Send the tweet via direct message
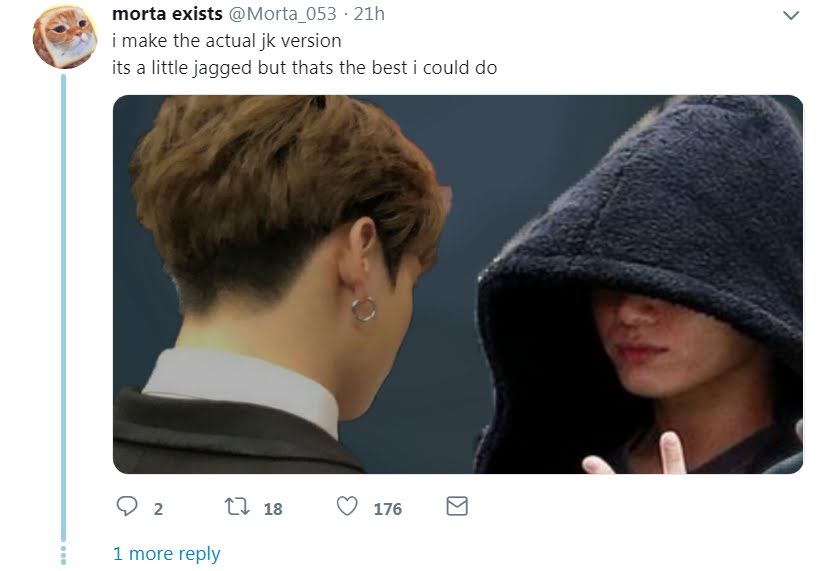The height and width of the screenshot is (571, 829). click(x=456, y=507)
